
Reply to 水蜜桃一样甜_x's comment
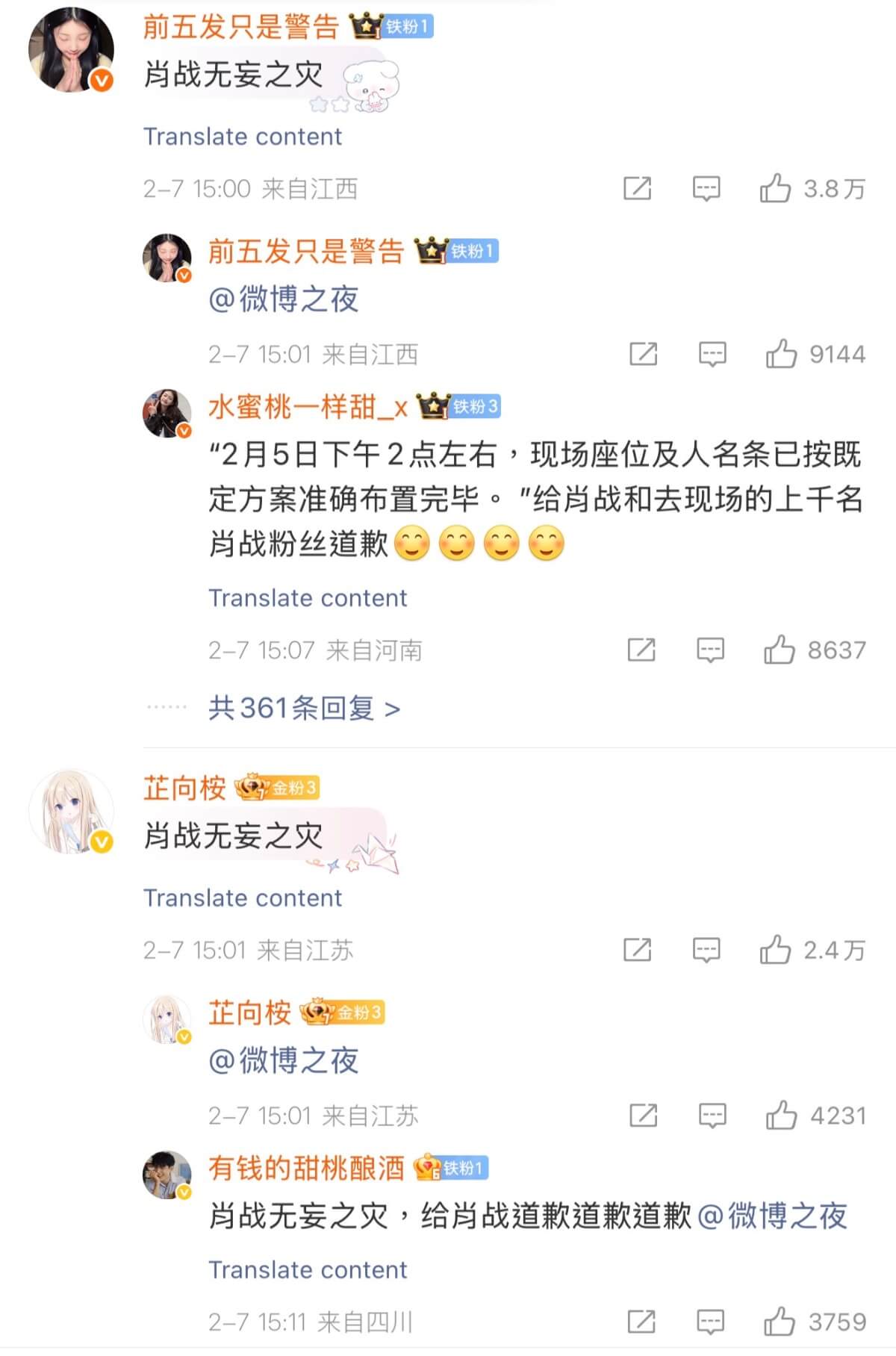[x=710, y=650]
